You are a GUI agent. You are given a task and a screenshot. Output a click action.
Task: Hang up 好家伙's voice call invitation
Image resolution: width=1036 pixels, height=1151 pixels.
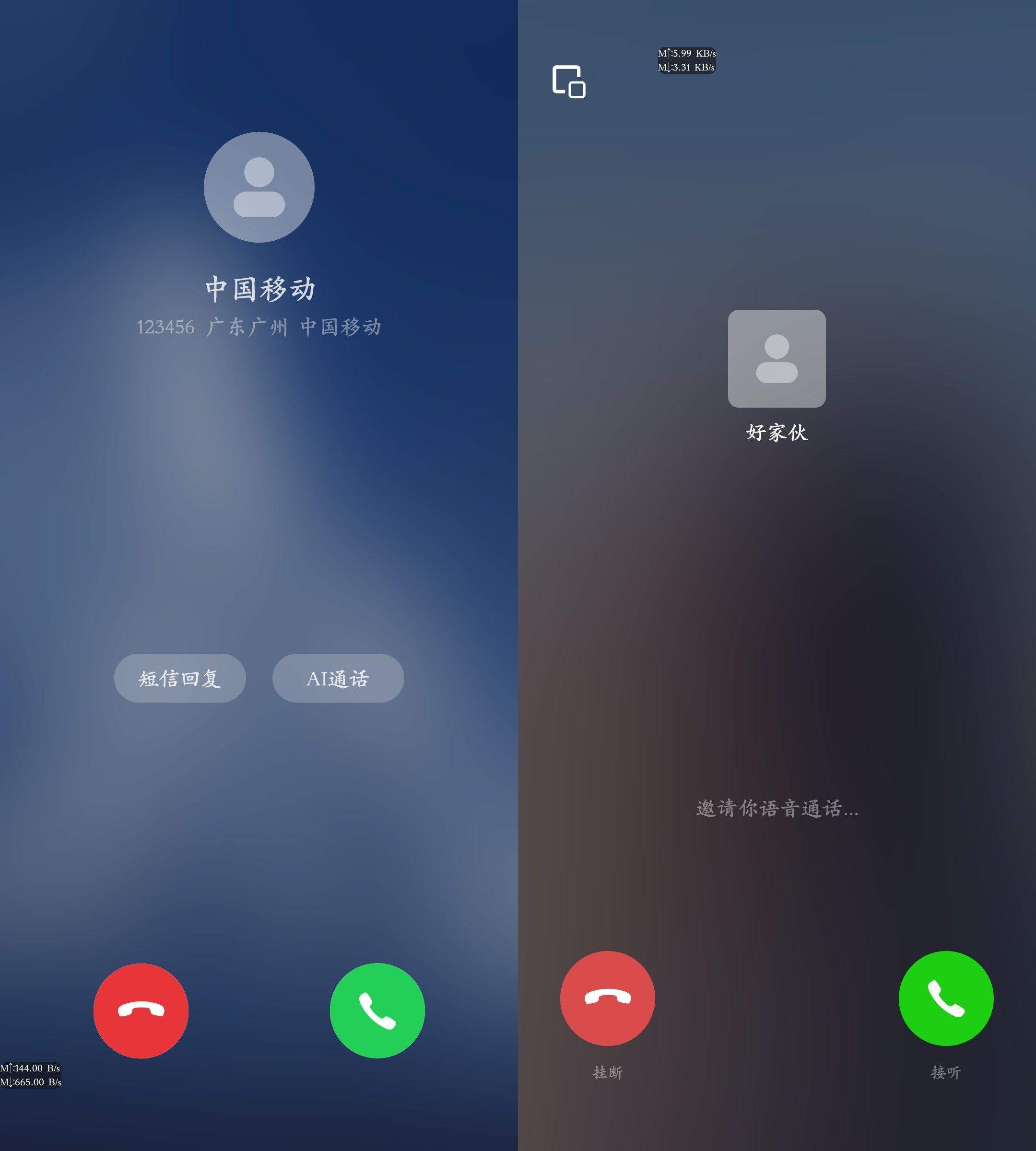pos(607,998)
